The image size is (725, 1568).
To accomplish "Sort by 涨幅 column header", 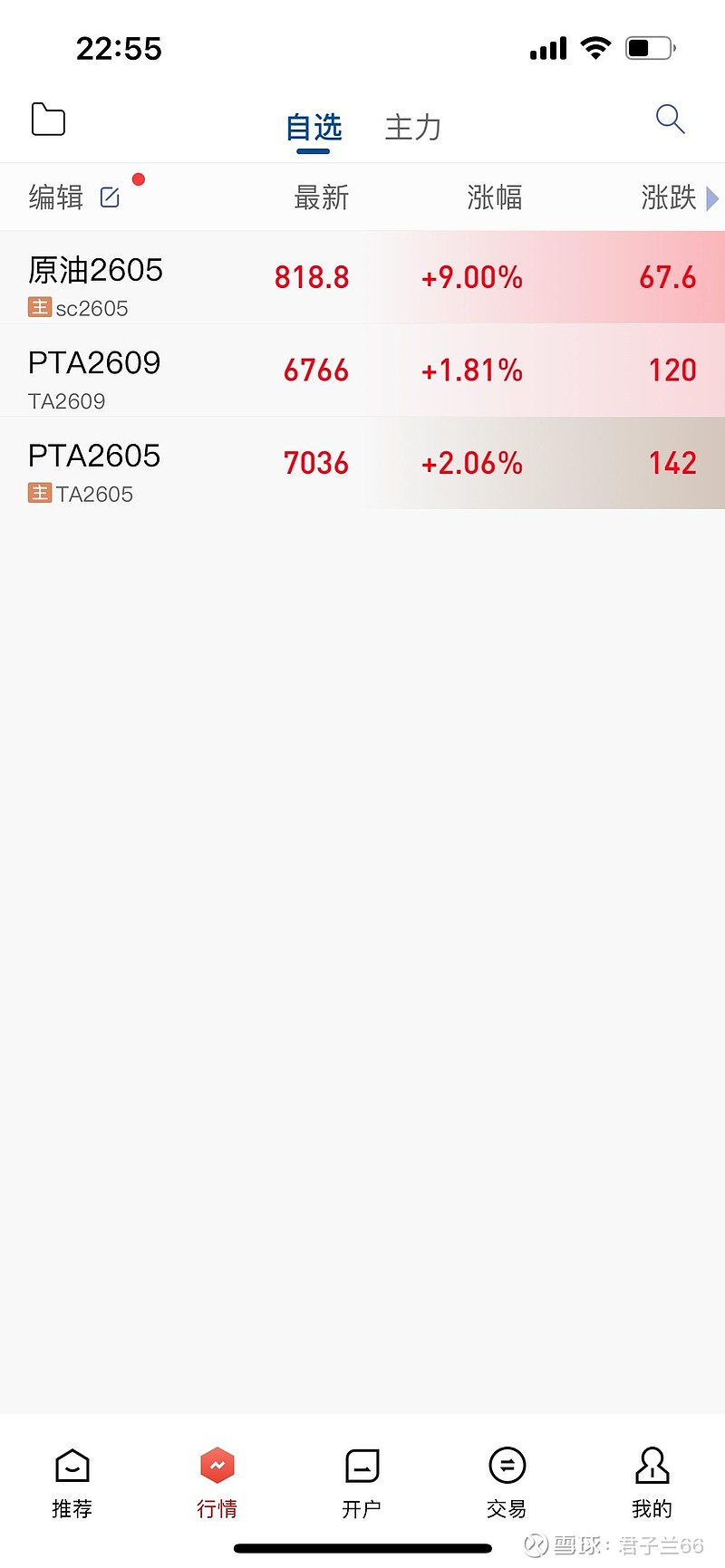I will point(494,197).
